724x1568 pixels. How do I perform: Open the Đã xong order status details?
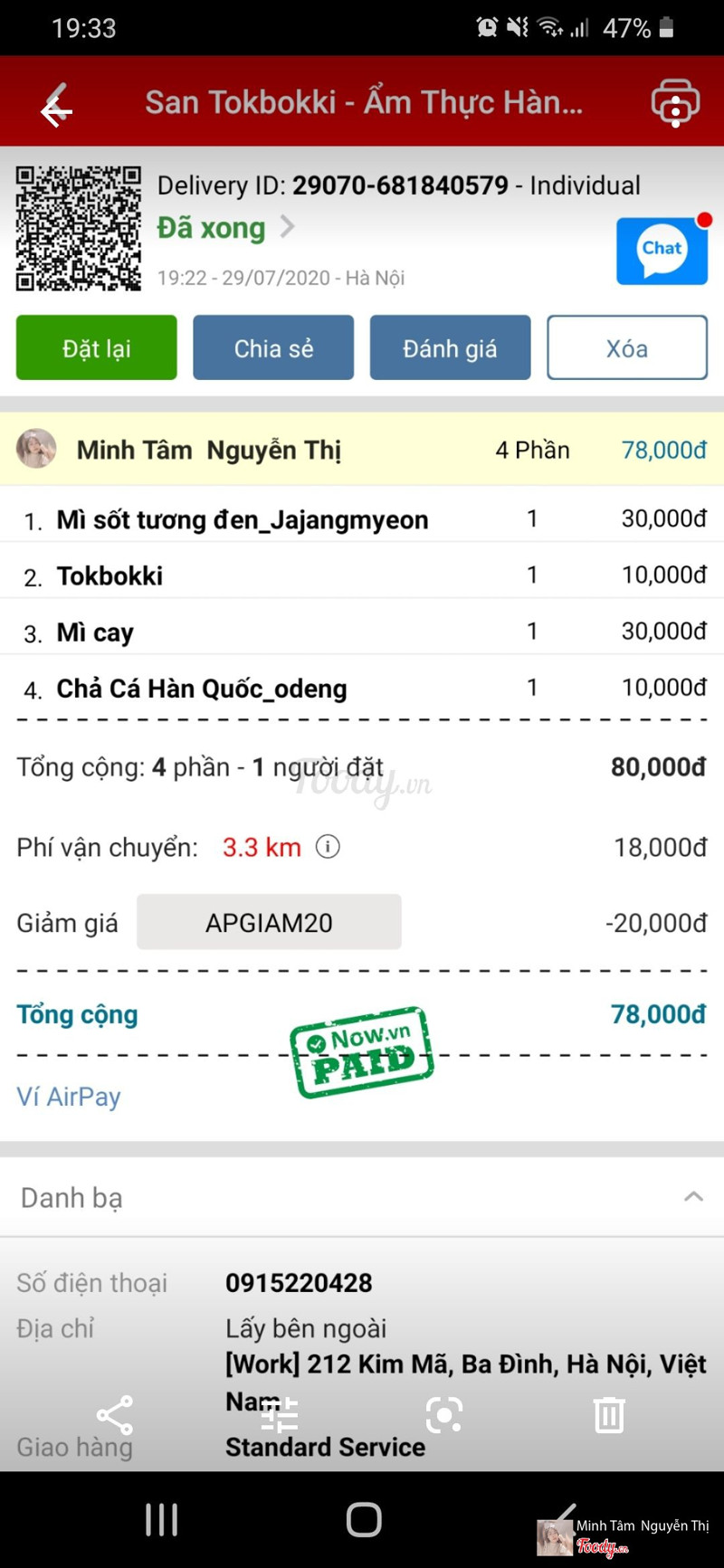(x=226, y=228)
